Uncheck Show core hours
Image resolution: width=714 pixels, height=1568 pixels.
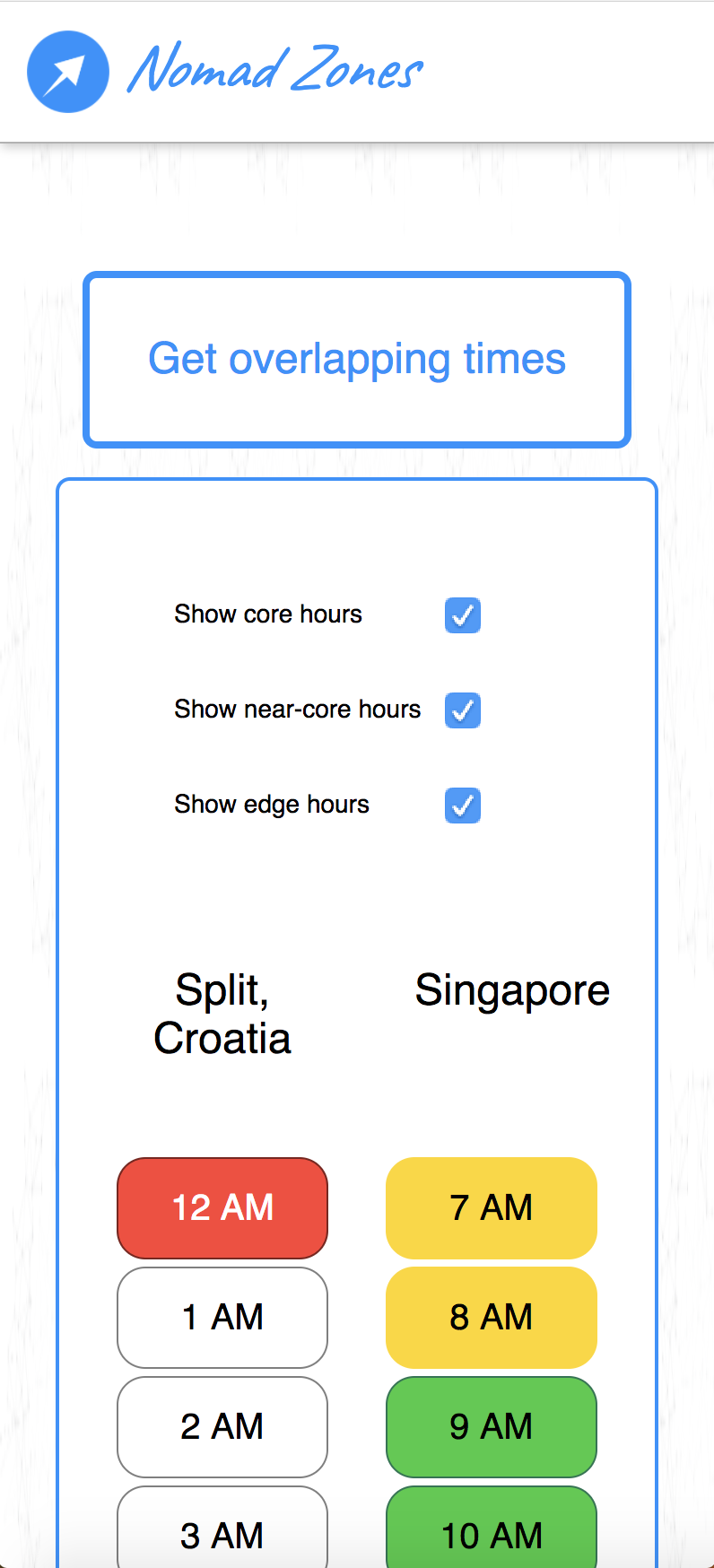pyautogui.click(x=463, y=615)
